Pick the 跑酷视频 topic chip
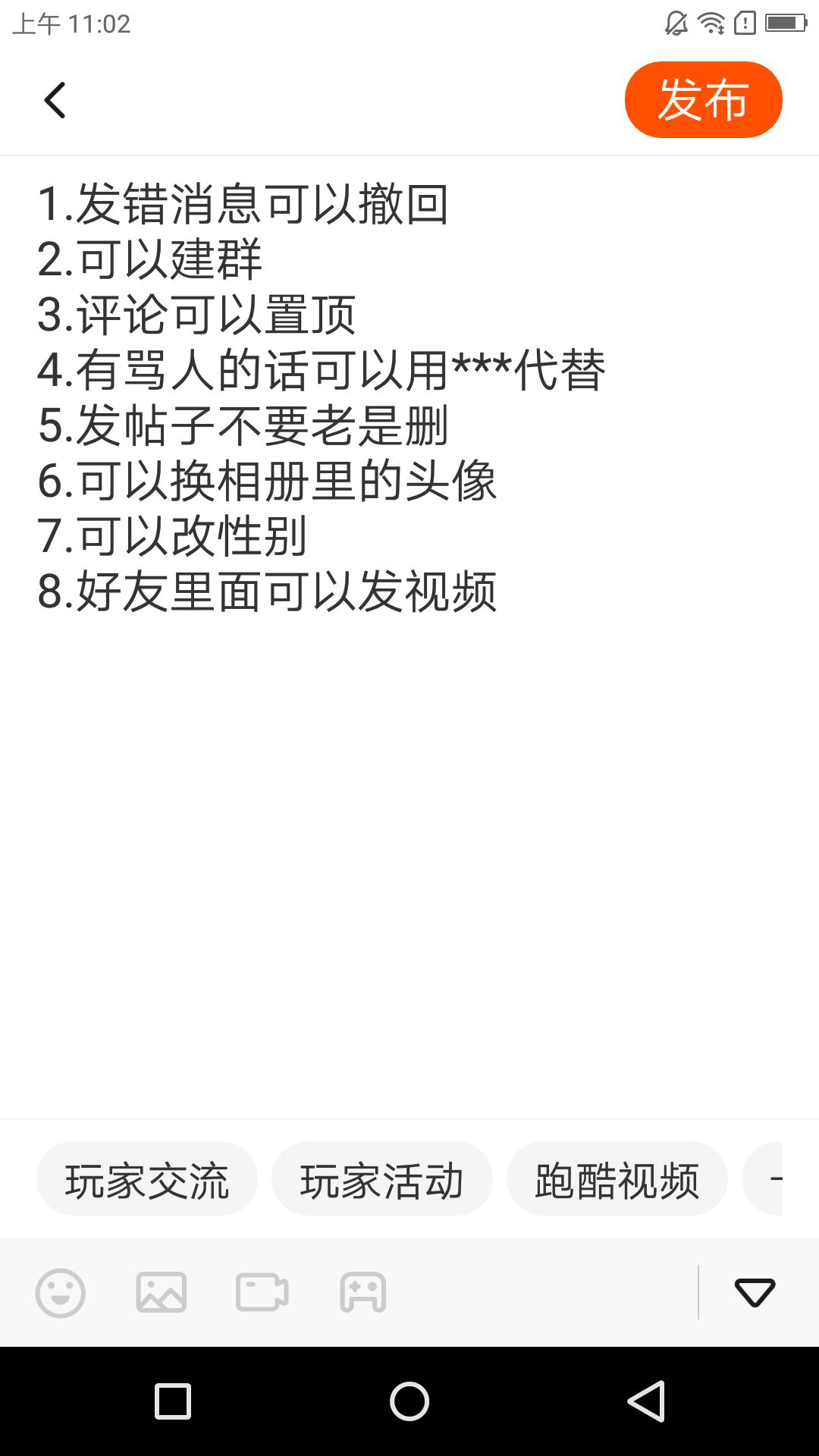 click(617, 1179)
